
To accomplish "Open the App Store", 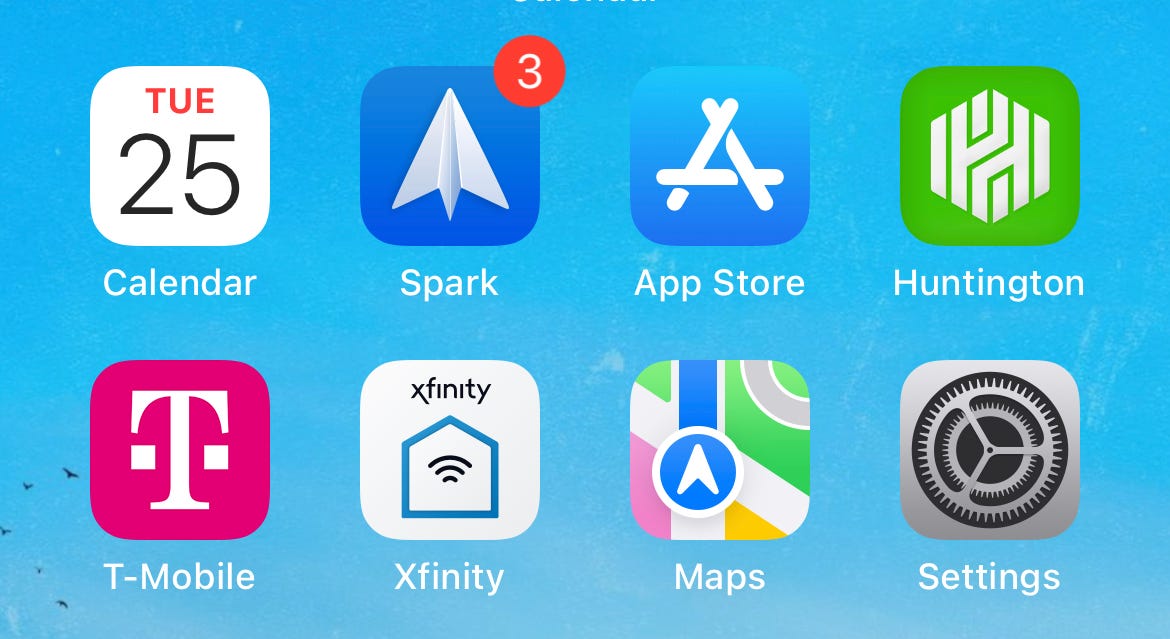I will [720, 156].
